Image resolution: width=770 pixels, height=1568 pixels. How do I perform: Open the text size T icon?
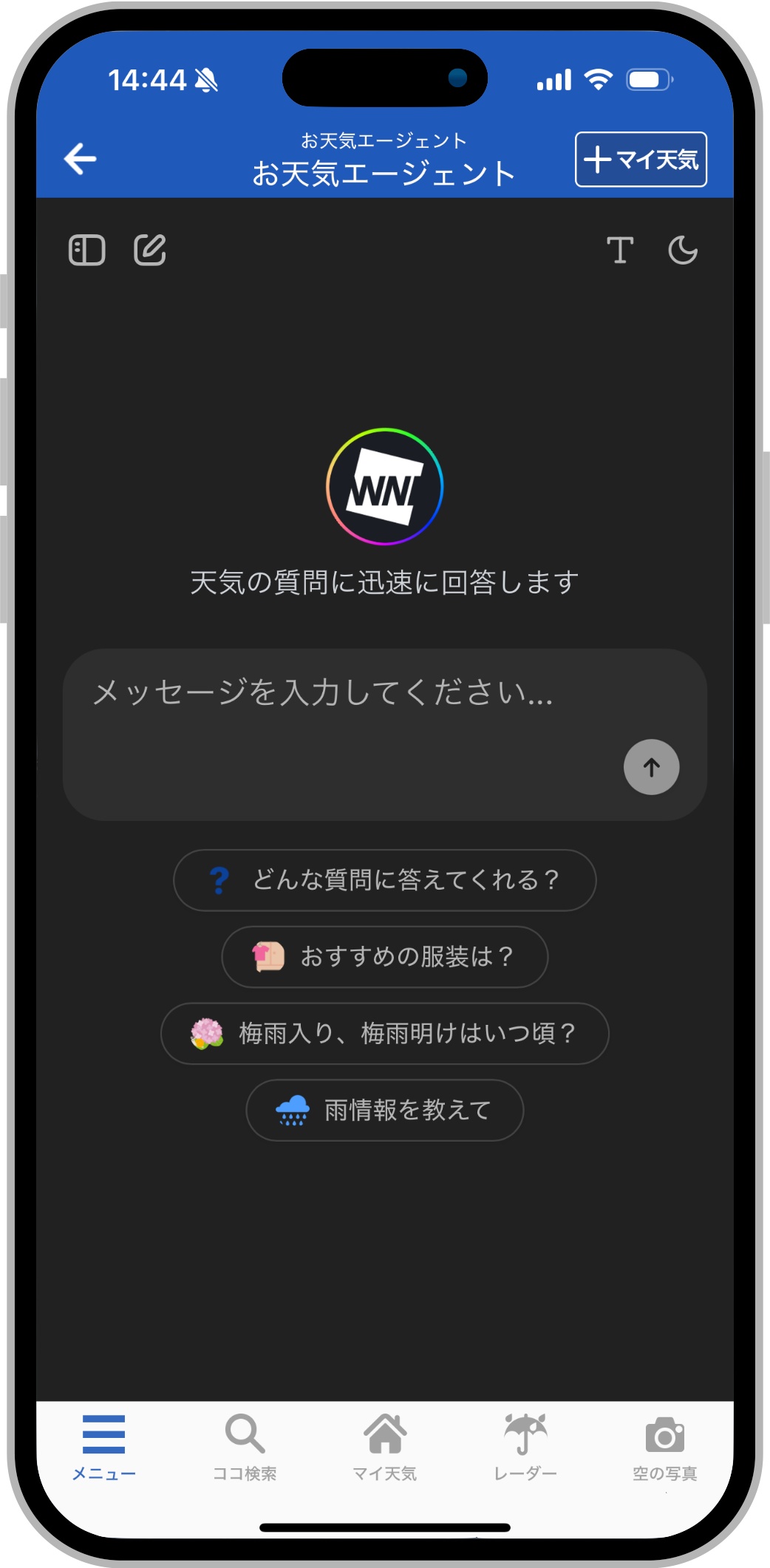[620, 250]
